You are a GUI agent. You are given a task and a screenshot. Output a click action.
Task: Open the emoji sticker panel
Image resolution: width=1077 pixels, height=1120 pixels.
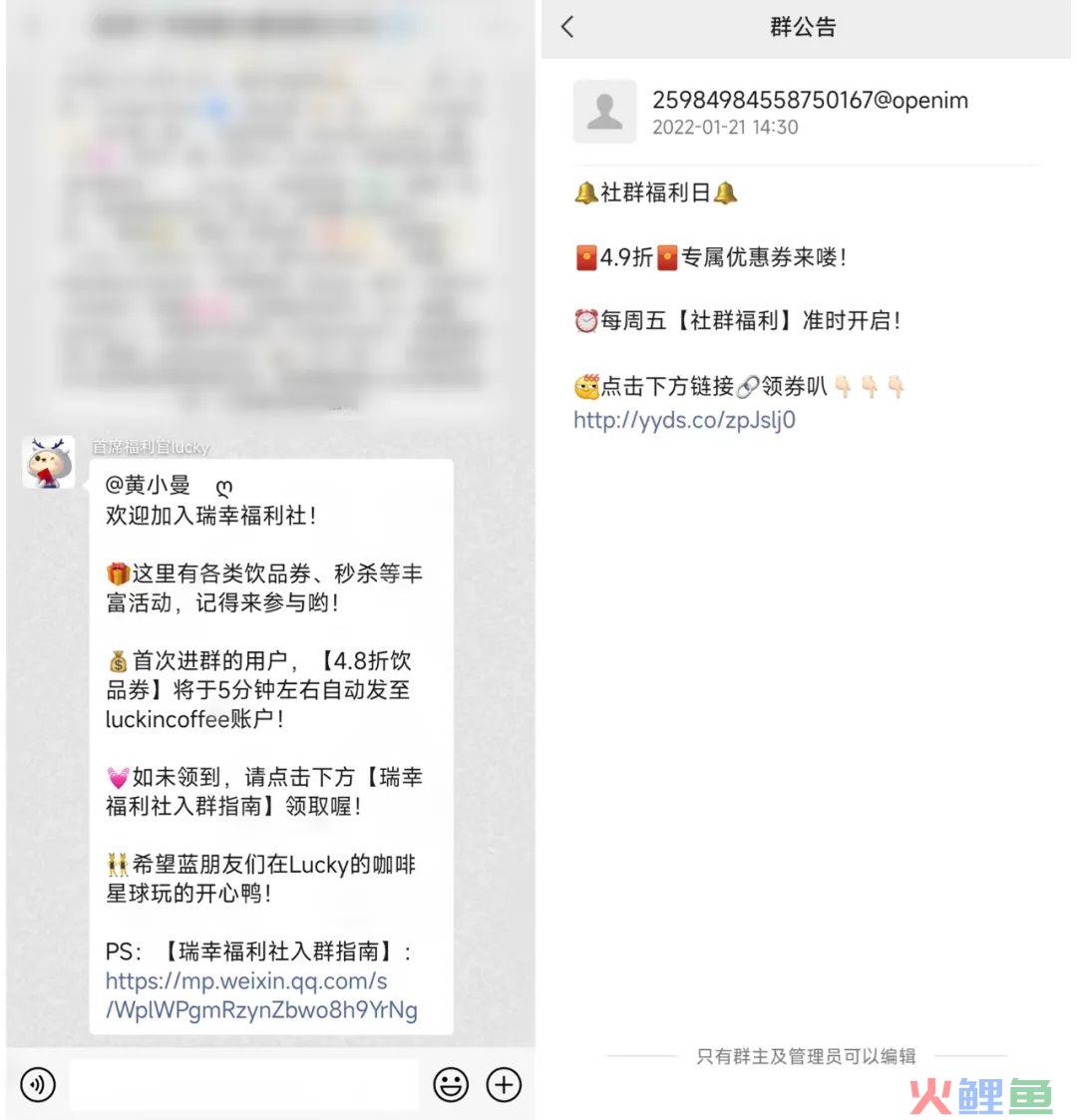click(451, 1084)
